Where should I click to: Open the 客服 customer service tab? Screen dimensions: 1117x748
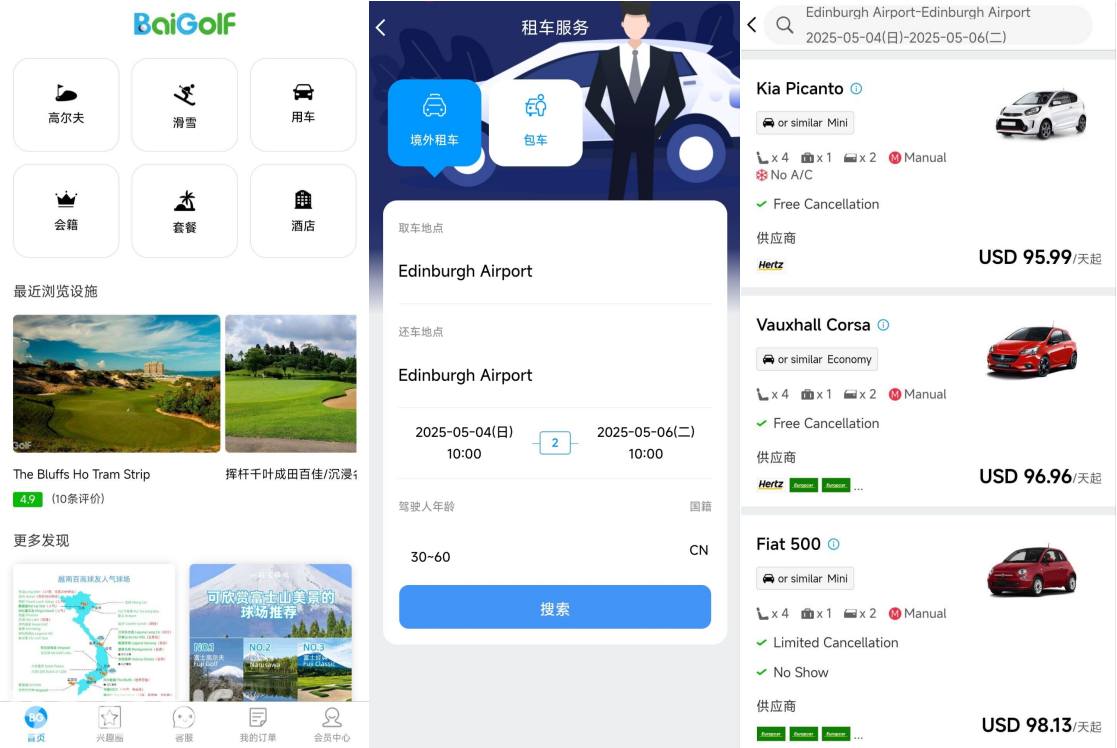click(184, 724)
